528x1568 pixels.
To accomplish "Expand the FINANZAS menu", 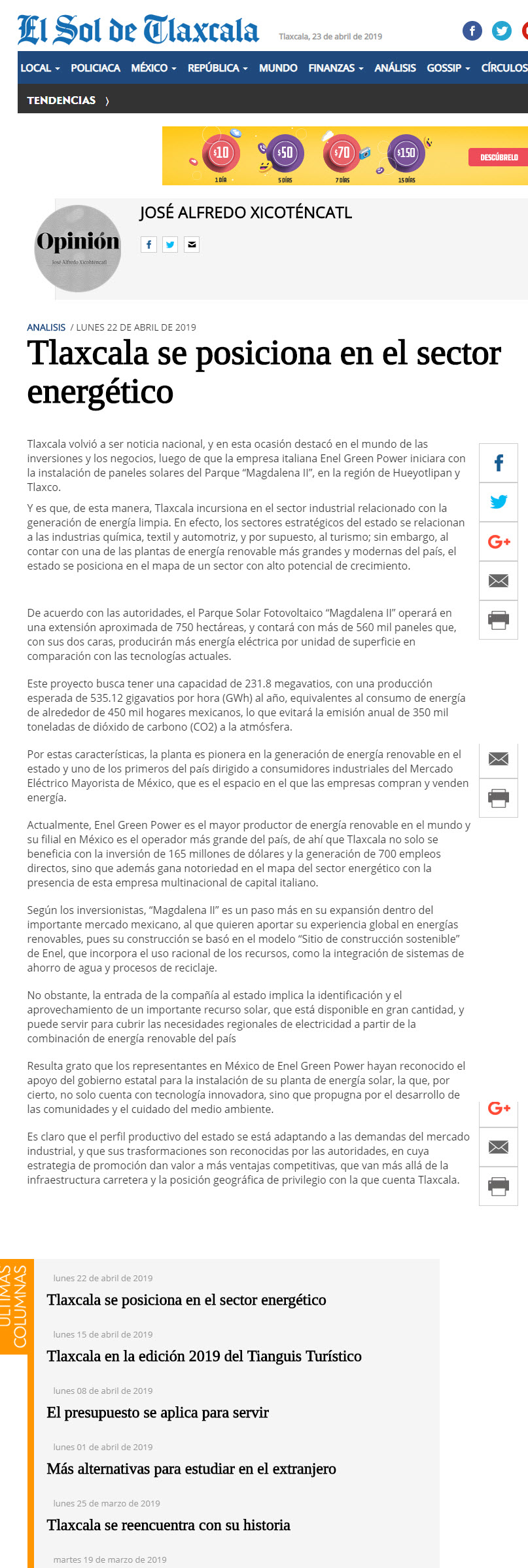I will [x=336, y=68].
